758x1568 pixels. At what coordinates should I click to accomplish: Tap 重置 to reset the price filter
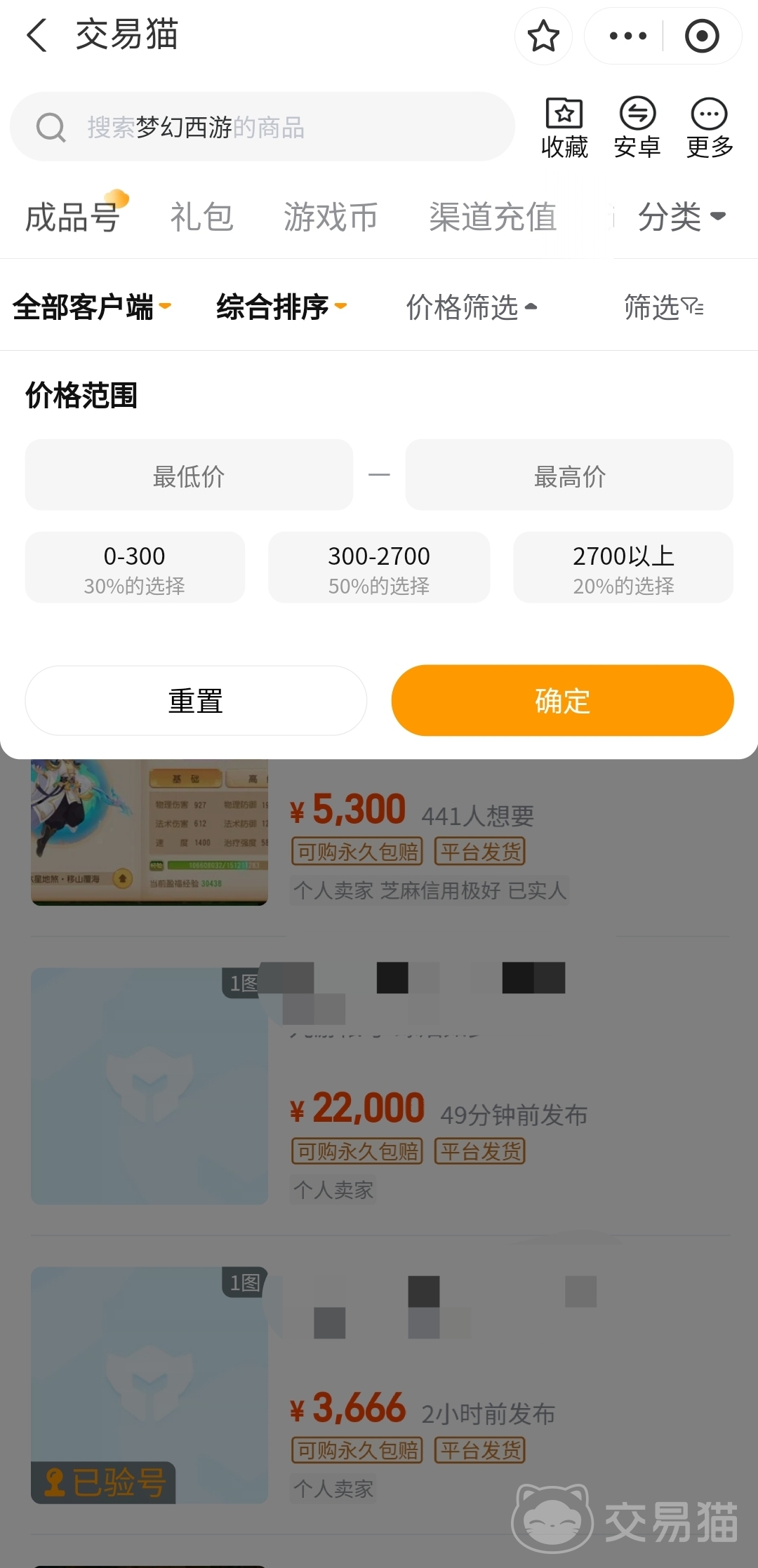196,700
